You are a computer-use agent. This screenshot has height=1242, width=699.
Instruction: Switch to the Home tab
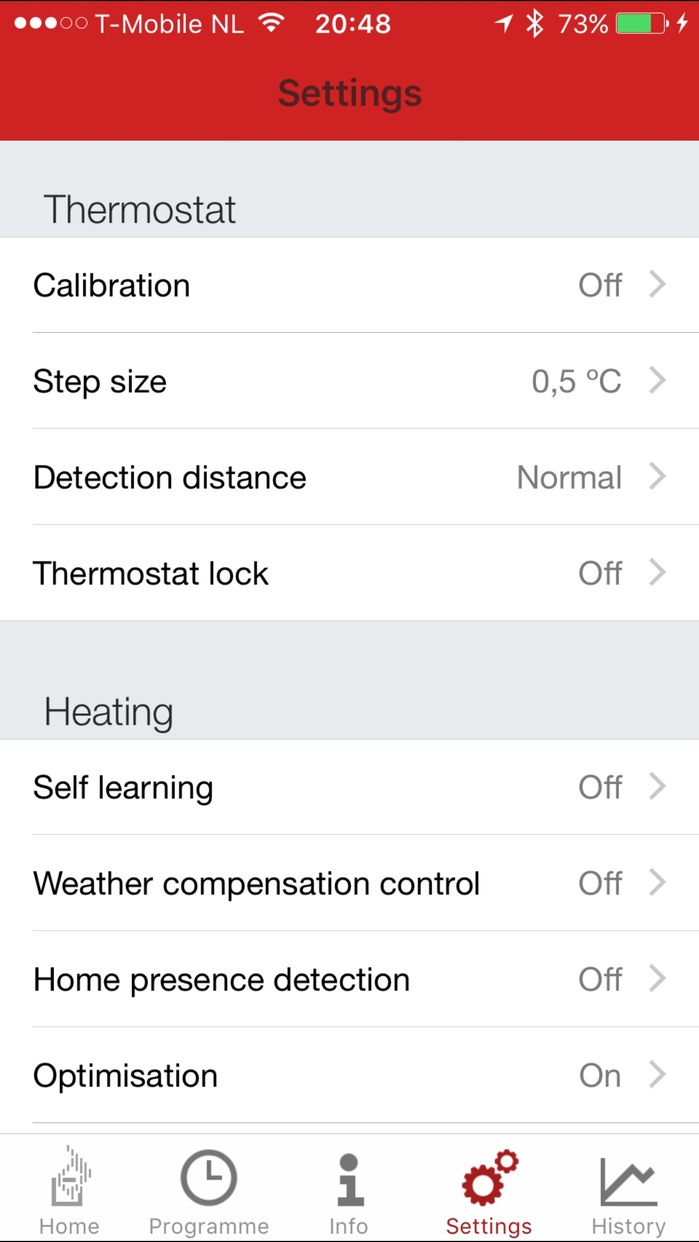coord(69,1191)
